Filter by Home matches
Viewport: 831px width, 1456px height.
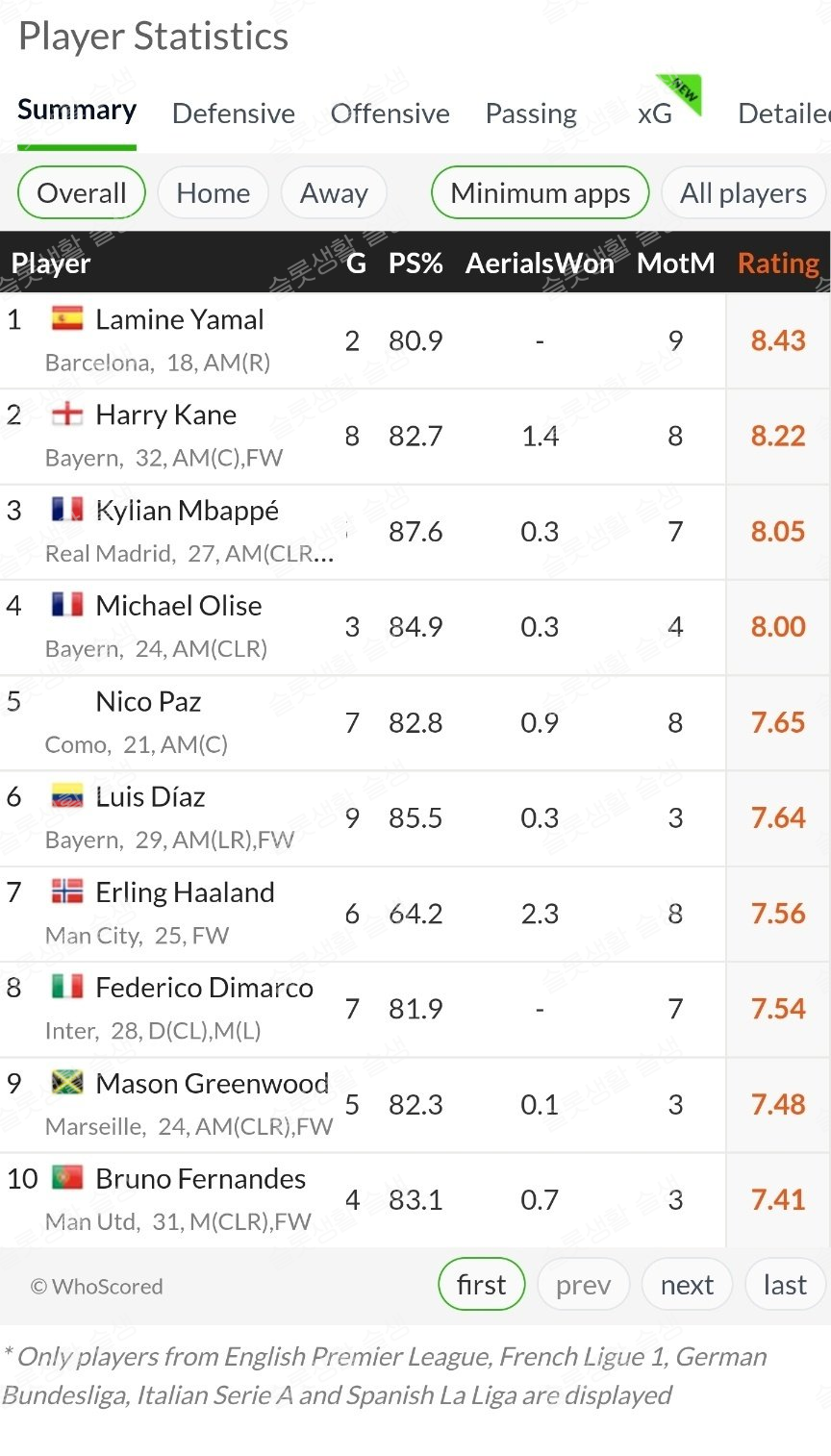coord(213,193)
